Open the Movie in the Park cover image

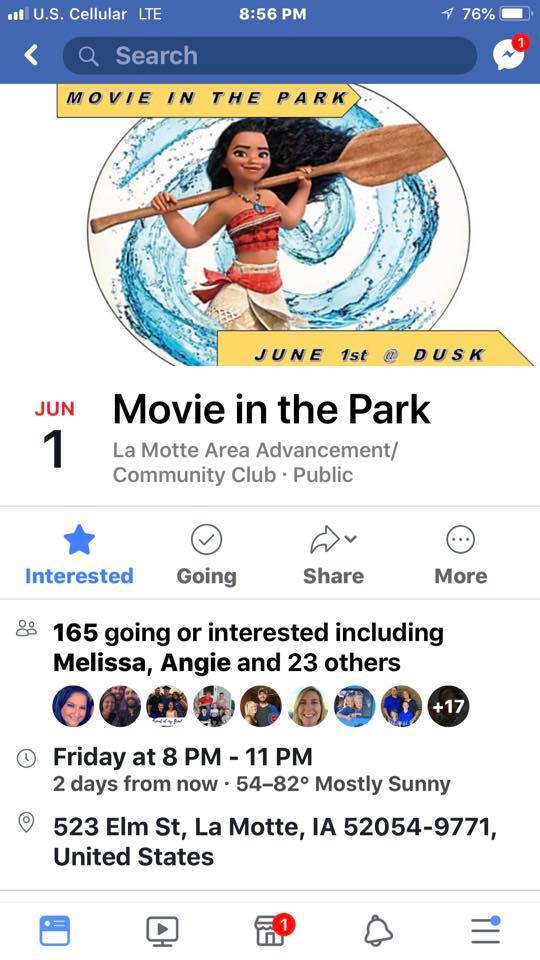pyautogui.click(x=270, y=225)
